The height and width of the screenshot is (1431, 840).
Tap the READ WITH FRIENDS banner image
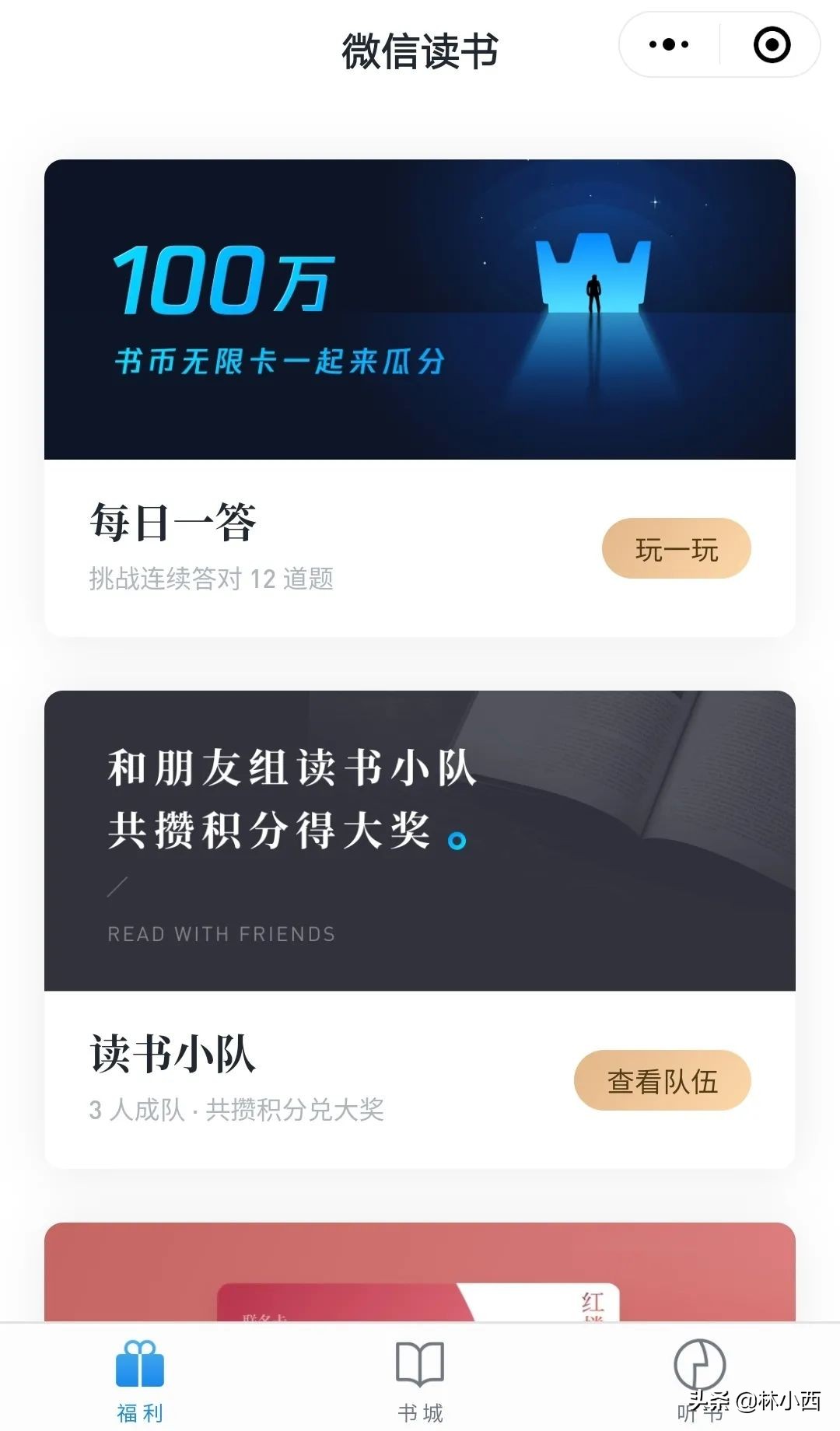click(x=420, y=840)
